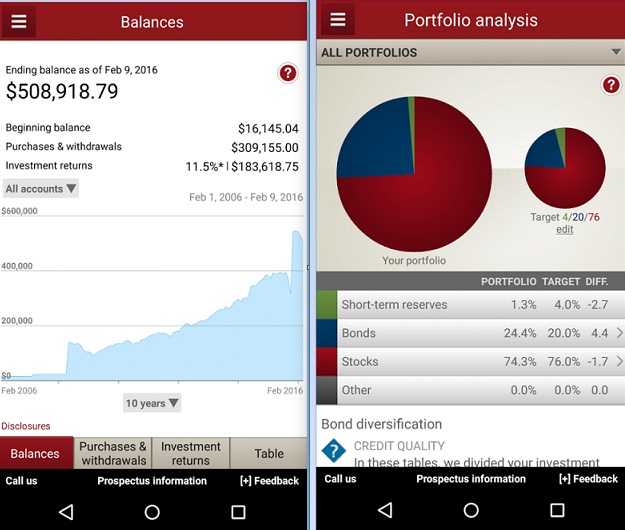The width and height of the screenshot is (625, 530).
Task: Select the Balances tab
Action: (35, 453)
